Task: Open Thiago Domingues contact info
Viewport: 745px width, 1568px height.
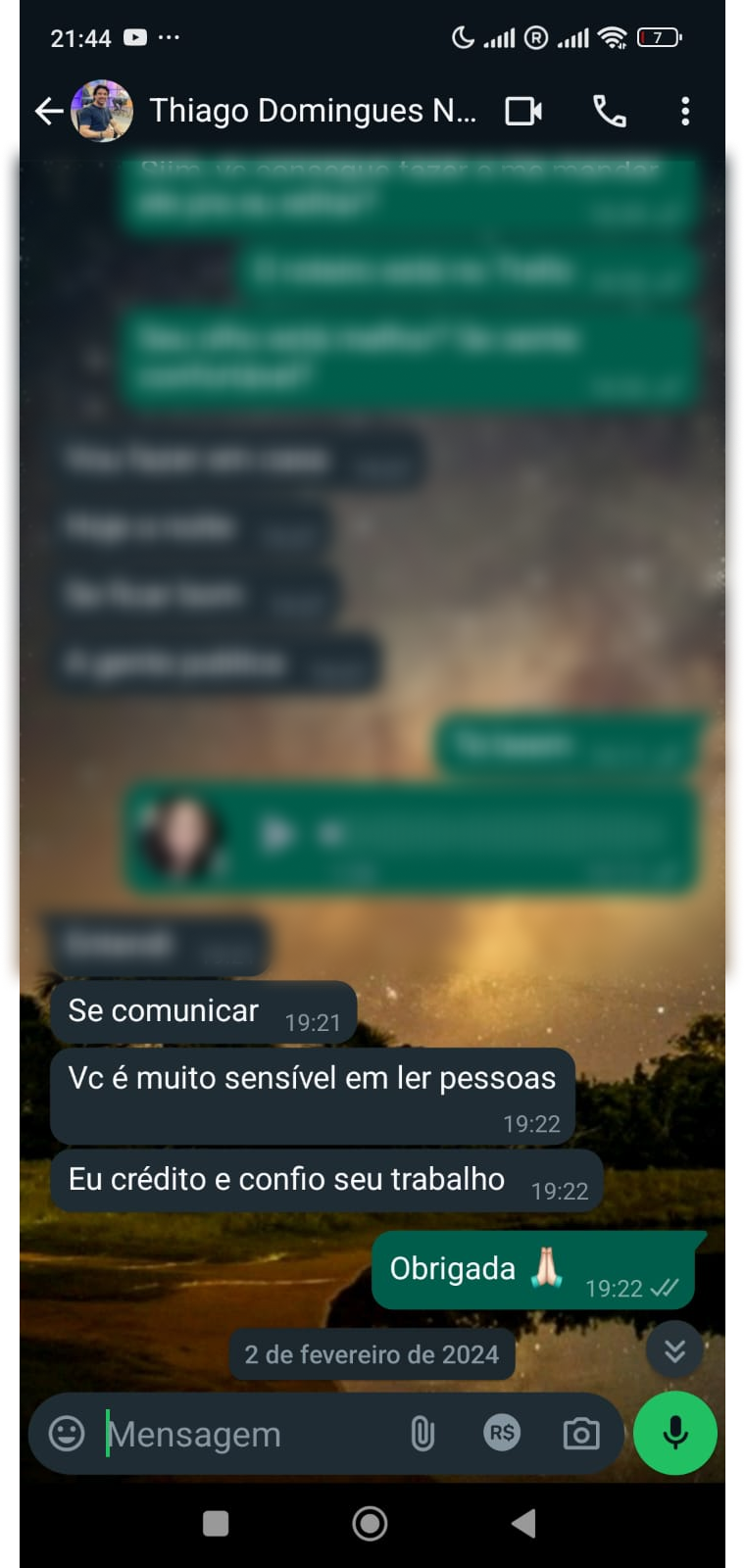Action: [x=312, y=111]
